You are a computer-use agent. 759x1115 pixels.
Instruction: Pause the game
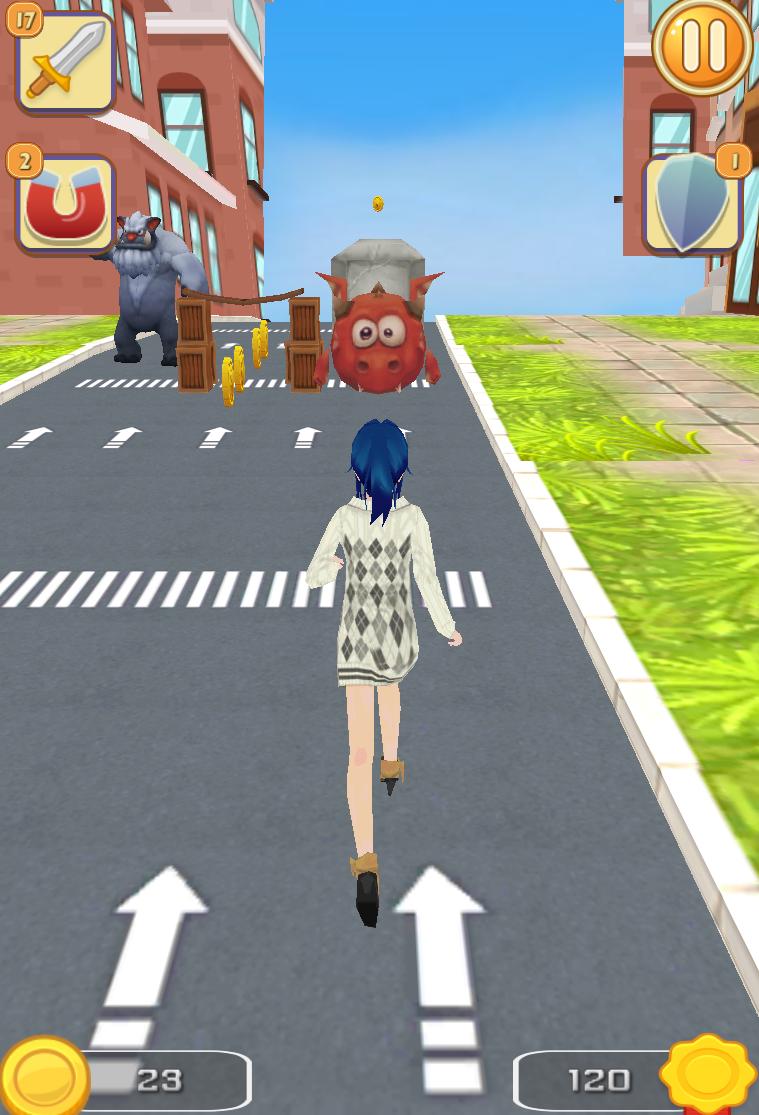click(x=702, y=46)
